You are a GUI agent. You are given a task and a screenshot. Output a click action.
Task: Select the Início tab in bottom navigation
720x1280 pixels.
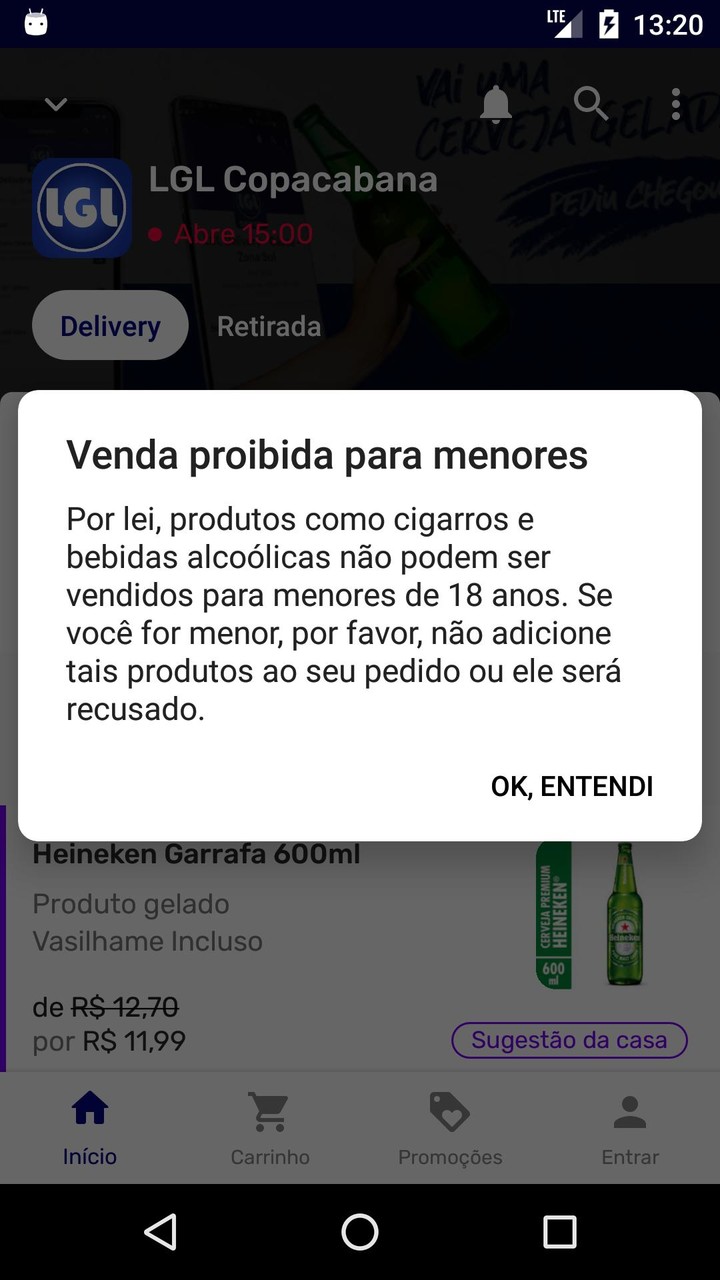click(x=90, y=1128)
